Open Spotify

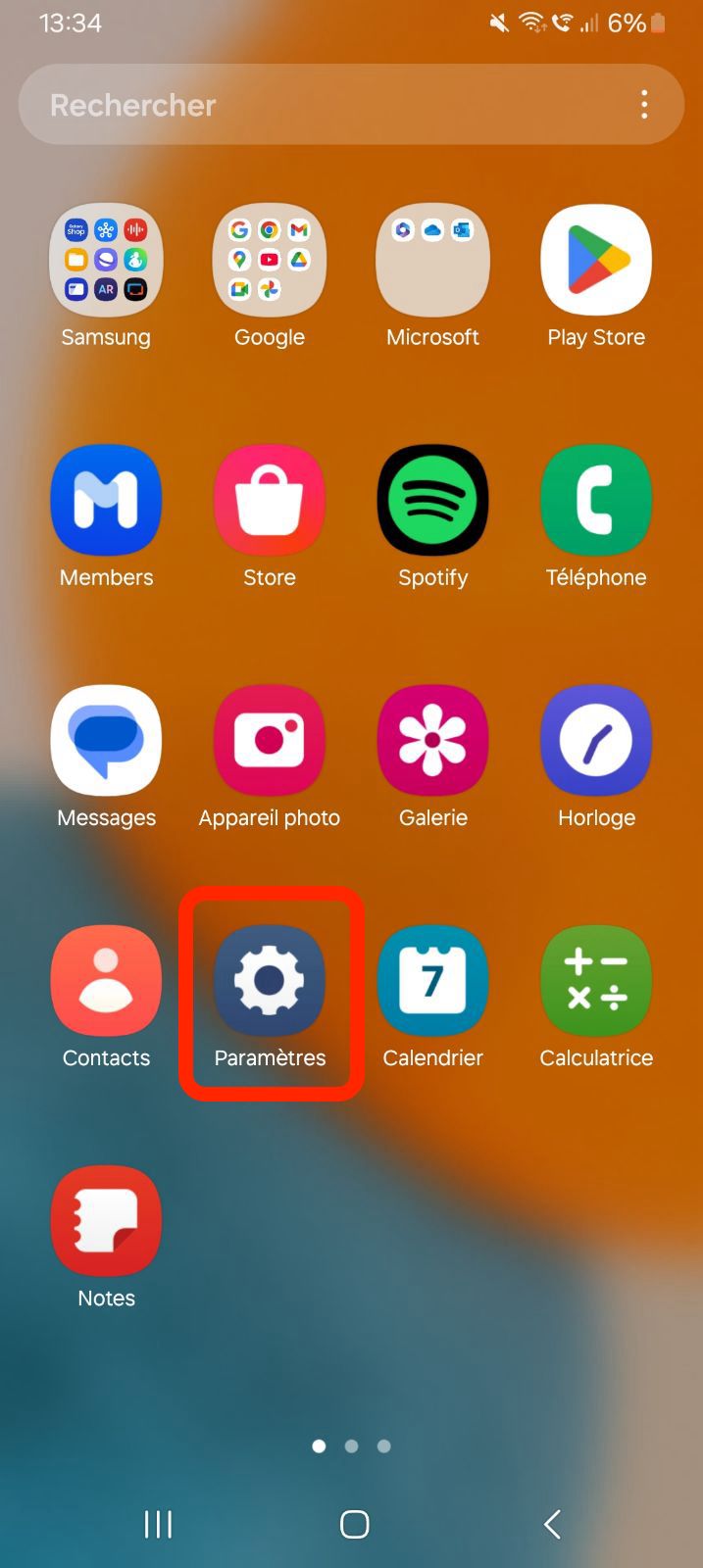(x=432, y=500)
